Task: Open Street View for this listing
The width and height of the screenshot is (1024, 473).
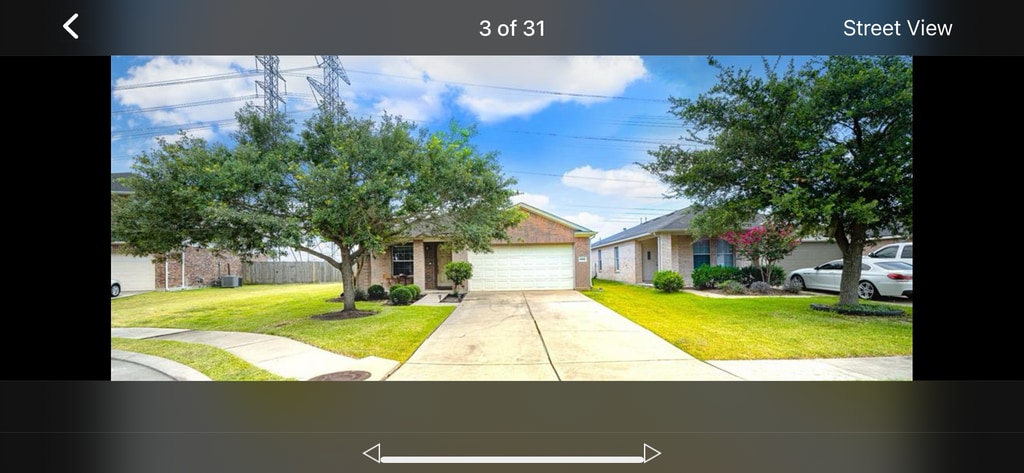Action: pyautogui.click(x=897, y=28)
